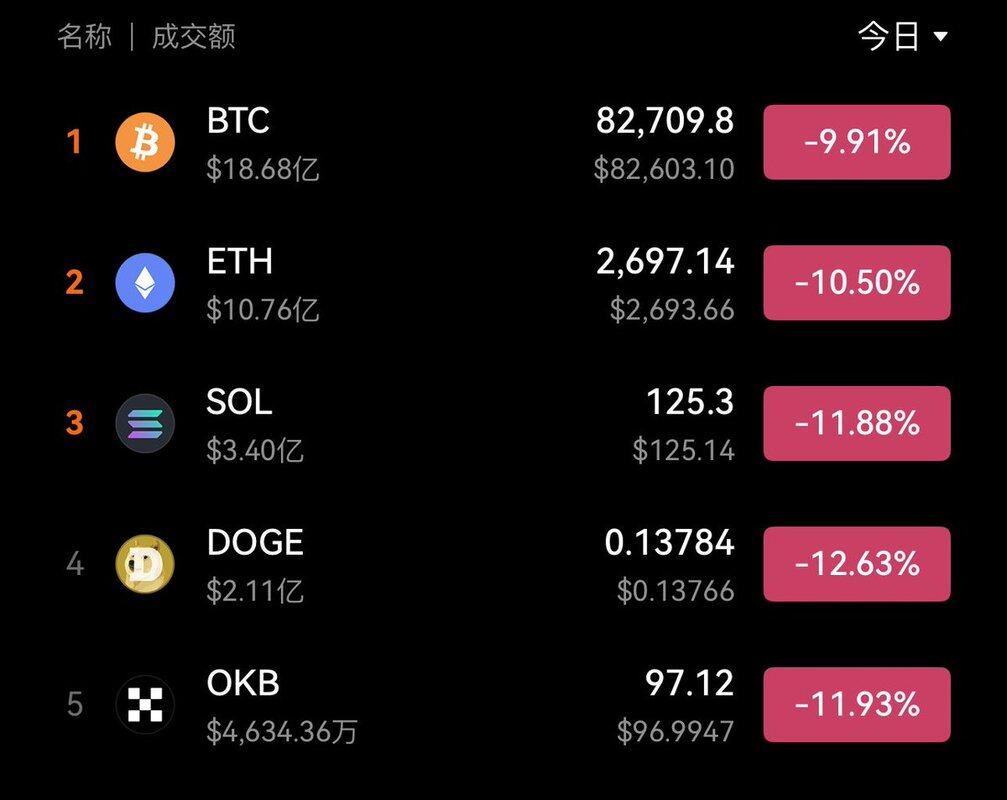The image size is (1007, 800).
Task: Open the OKB market row
Action: click(x=400, y=705)
